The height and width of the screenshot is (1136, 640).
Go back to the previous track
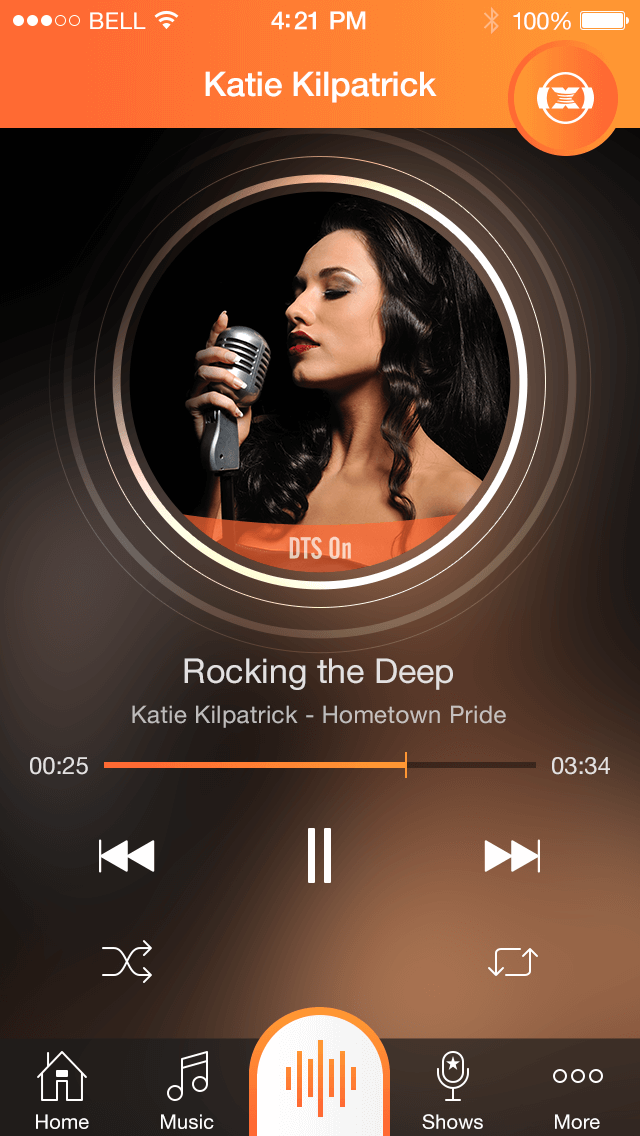[127, 856]
